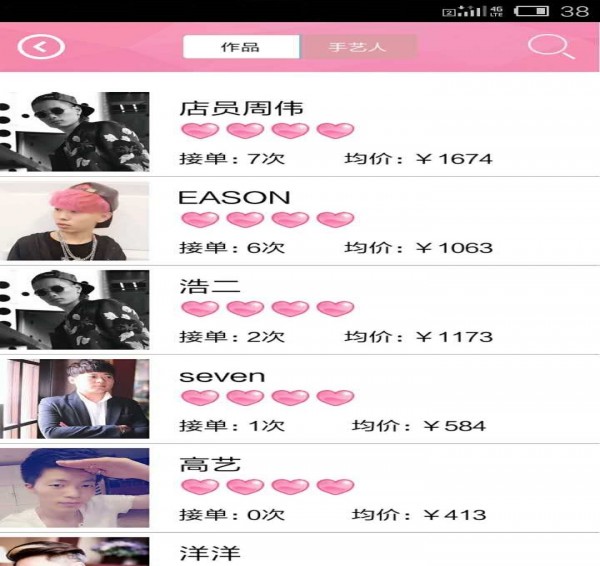
Task: Open the search magnifier icon
Action: [549, 47]
